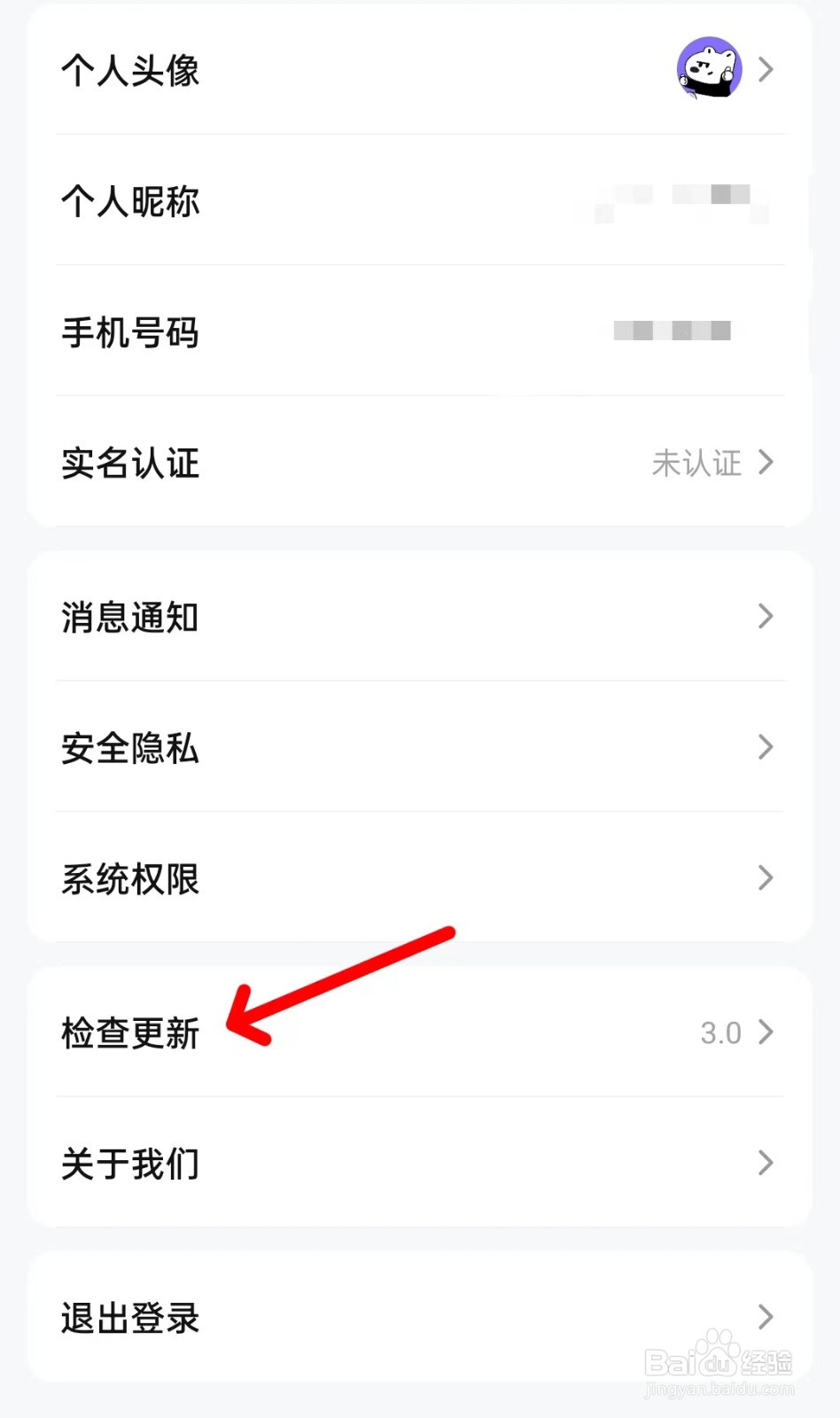Tap 未认证 to start verification
Image resolution: width=840 pixels, height=1418 pixels.
696,464
